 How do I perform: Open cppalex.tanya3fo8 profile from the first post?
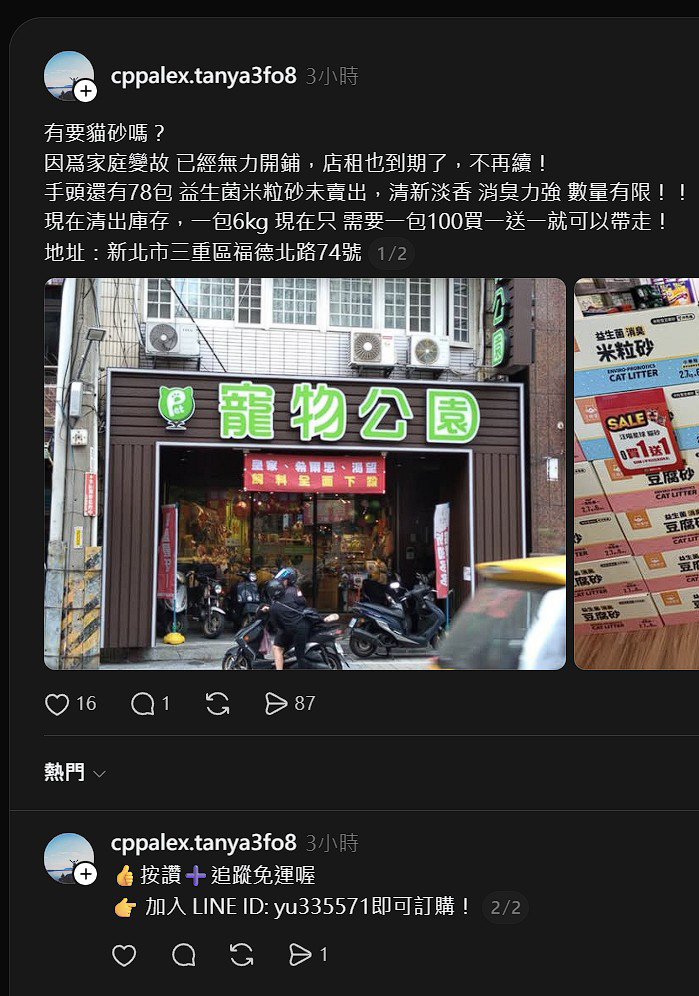tap(203, 76)
